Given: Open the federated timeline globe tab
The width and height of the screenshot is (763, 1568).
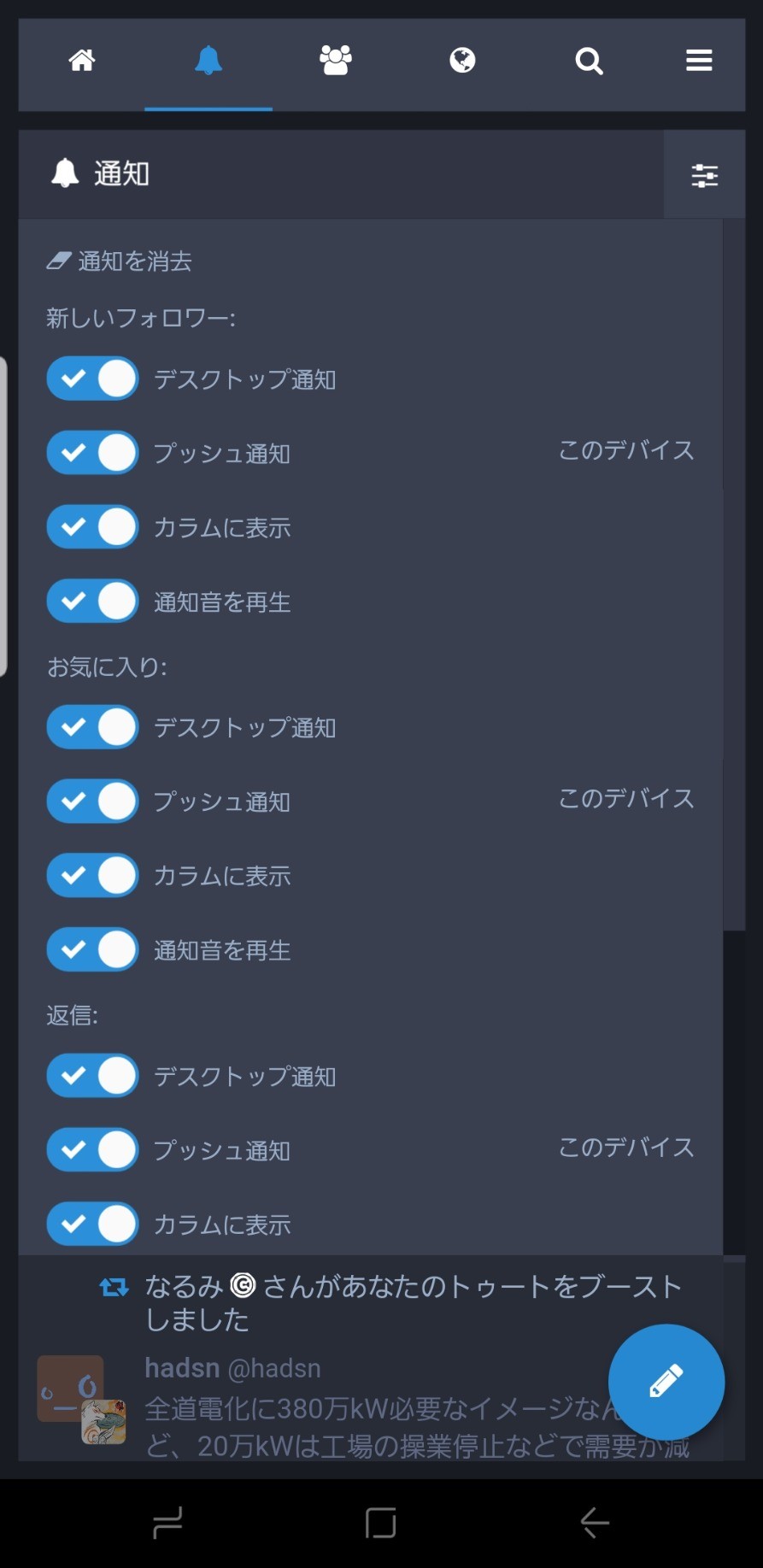Looking at the screenshot, I should point(462,61).
